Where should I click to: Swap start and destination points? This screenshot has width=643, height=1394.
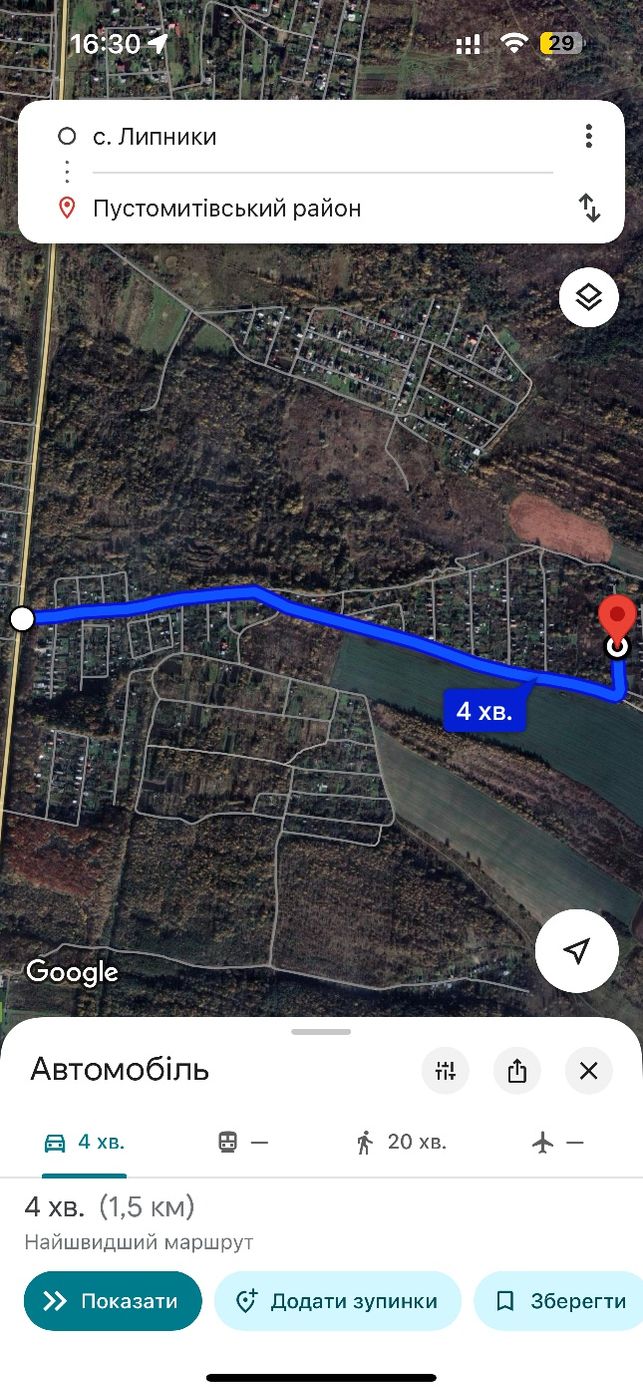(589, 208)
